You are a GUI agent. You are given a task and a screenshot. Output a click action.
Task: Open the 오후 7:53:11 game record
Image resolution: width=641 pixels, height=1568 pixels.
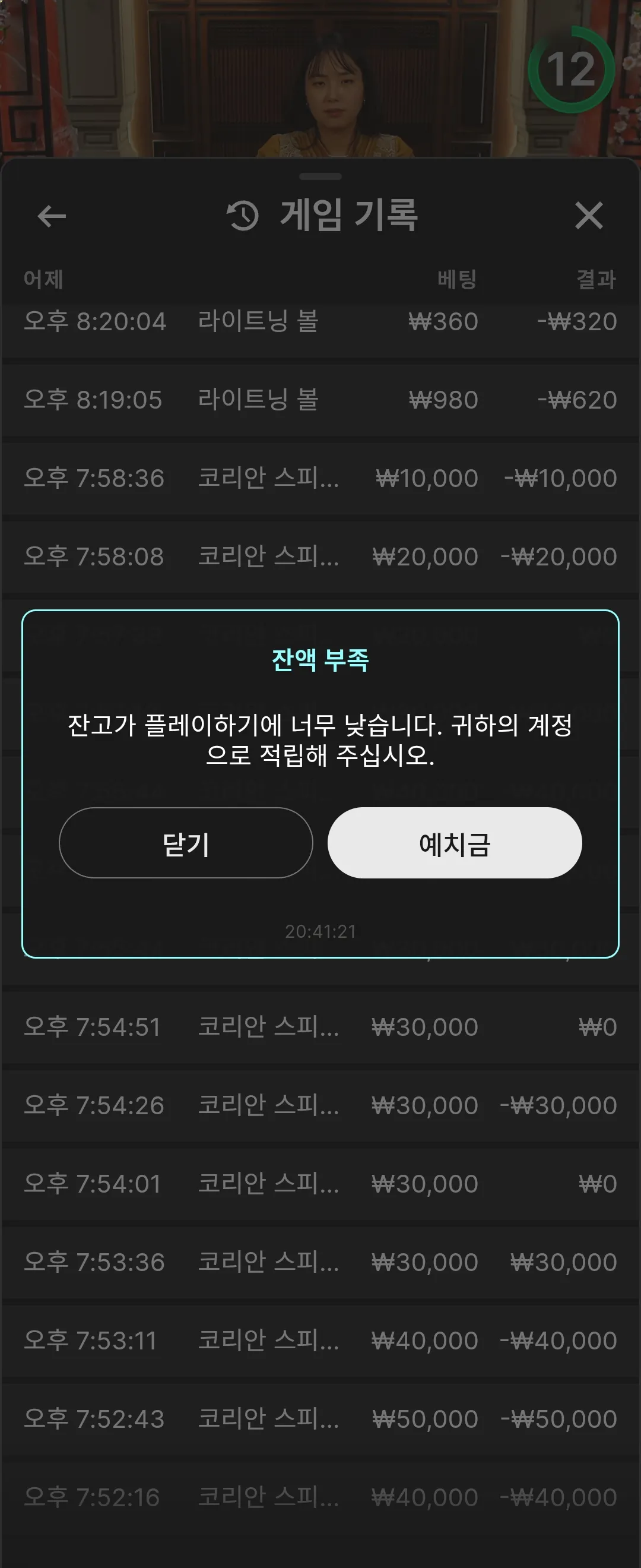320,1341
